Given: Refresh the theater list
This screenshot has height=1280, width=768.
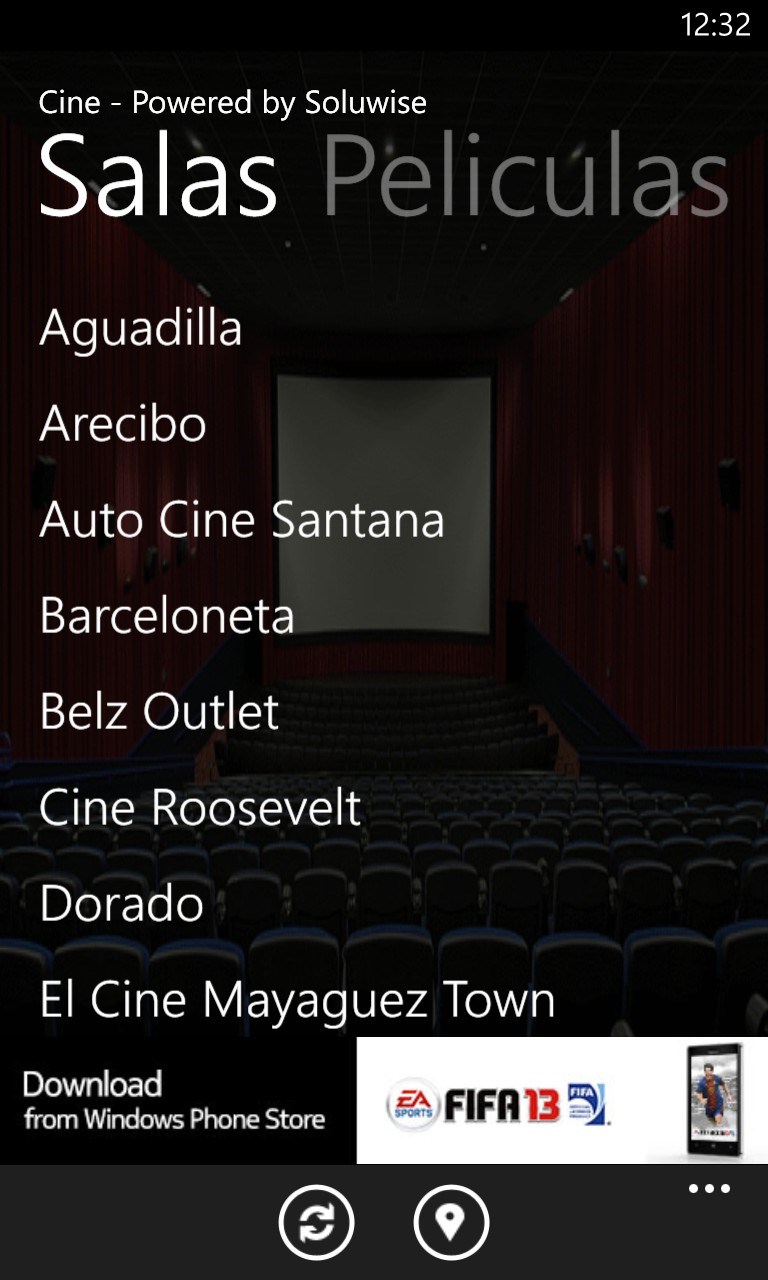Looking at the screenshot, I should pyautogui.click(x=316, y=1222).
